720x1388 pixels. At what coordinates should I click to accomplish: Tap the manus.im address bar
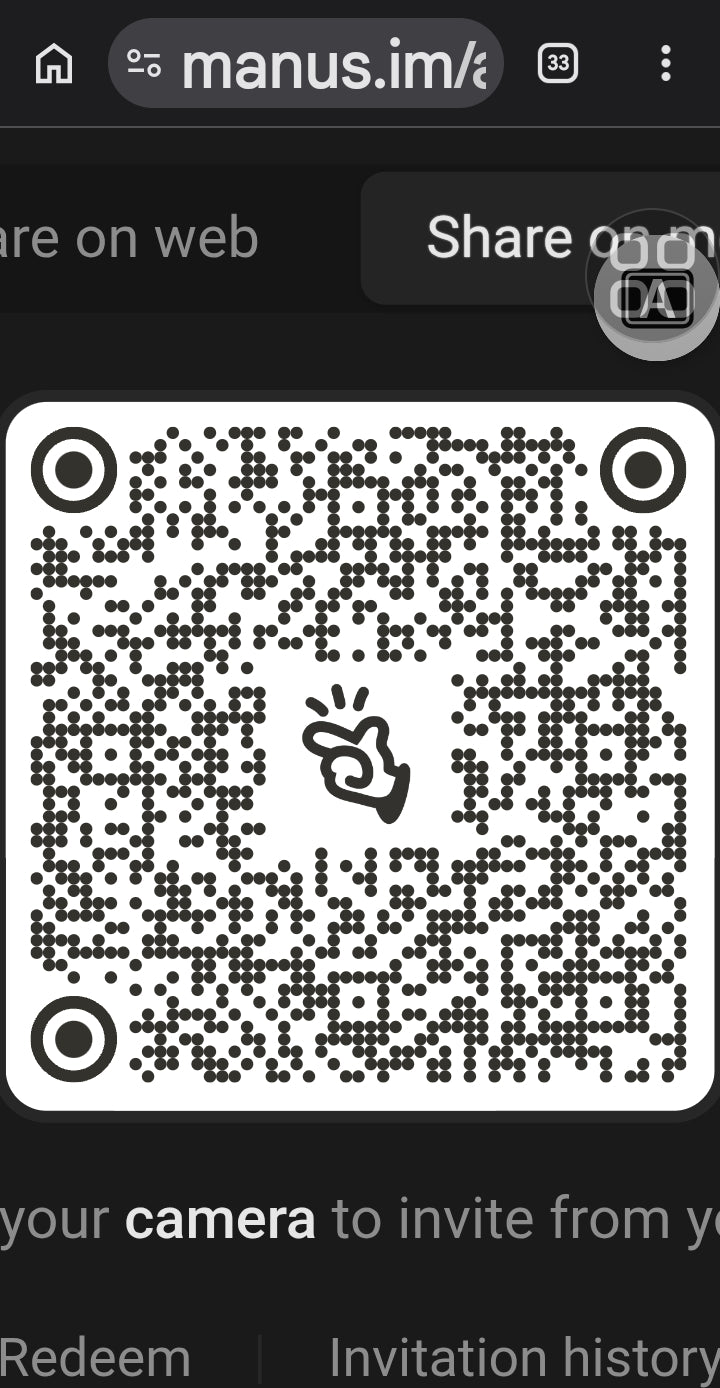coord(306,64)
